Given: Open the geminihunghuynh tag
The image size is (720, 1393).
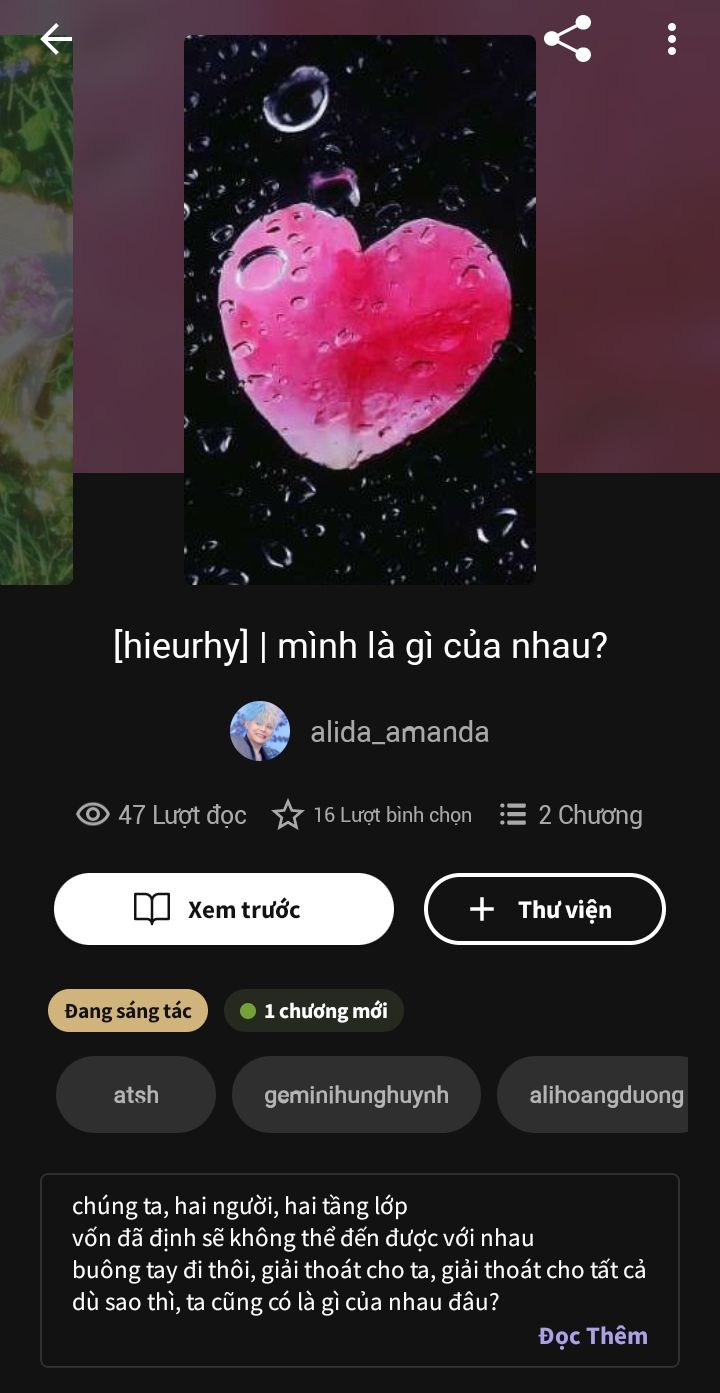Looking at the screenshot, I should point(356,1095).
